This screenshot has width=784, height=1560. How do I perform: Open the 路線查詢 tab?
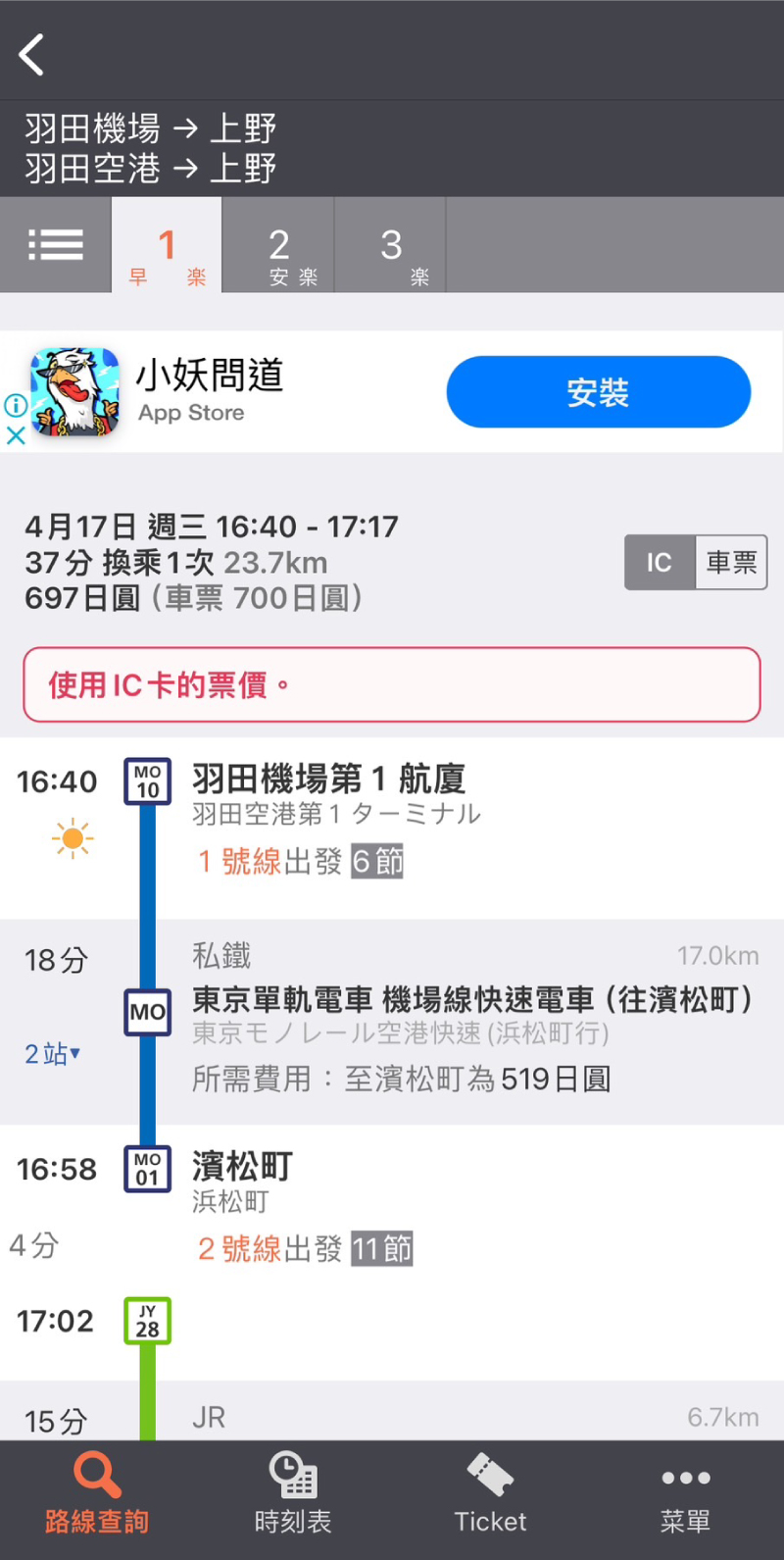(x=97, y=1495)
